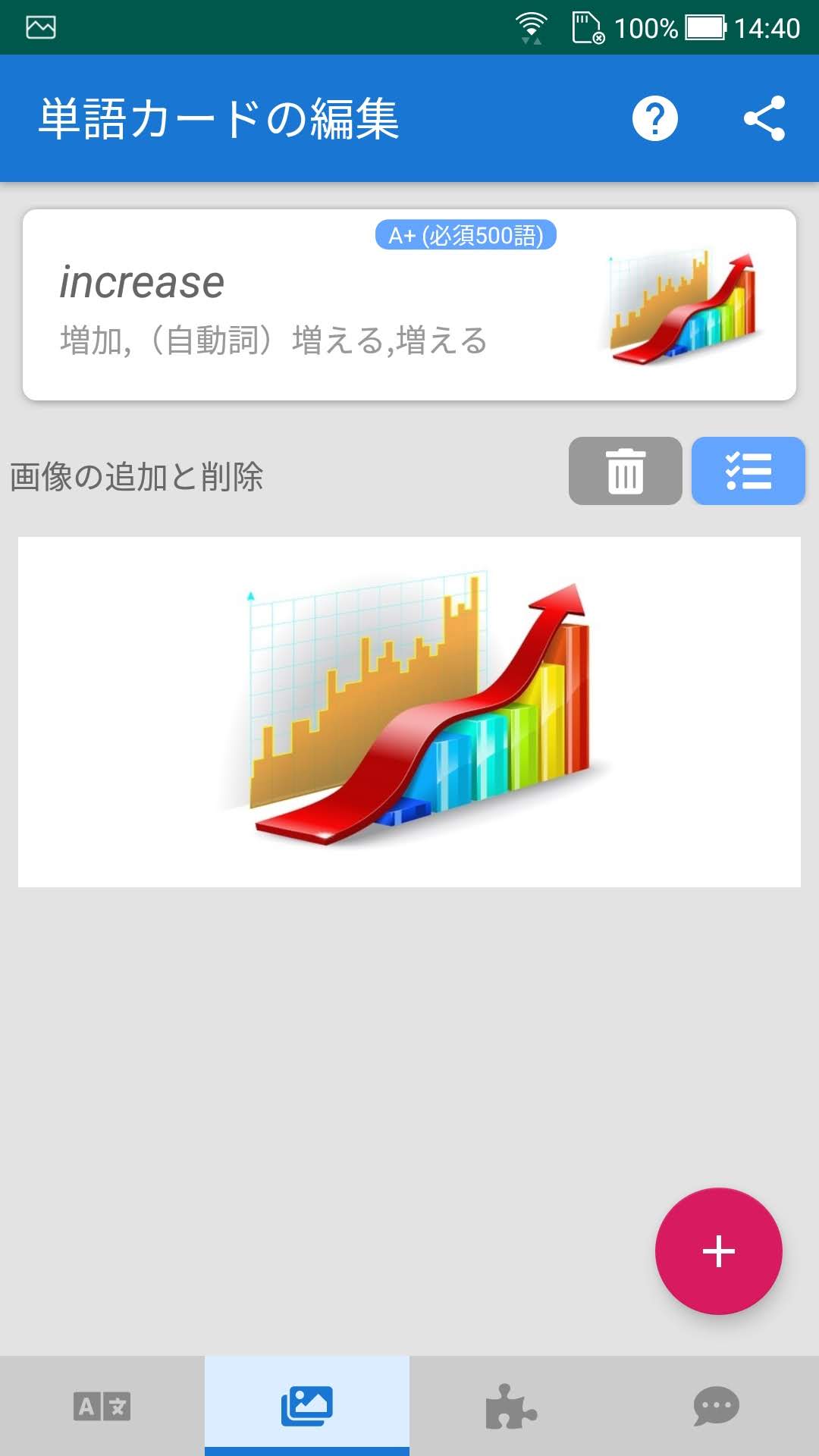
Task: Open the help question mark icon
Action: [654, 118]
